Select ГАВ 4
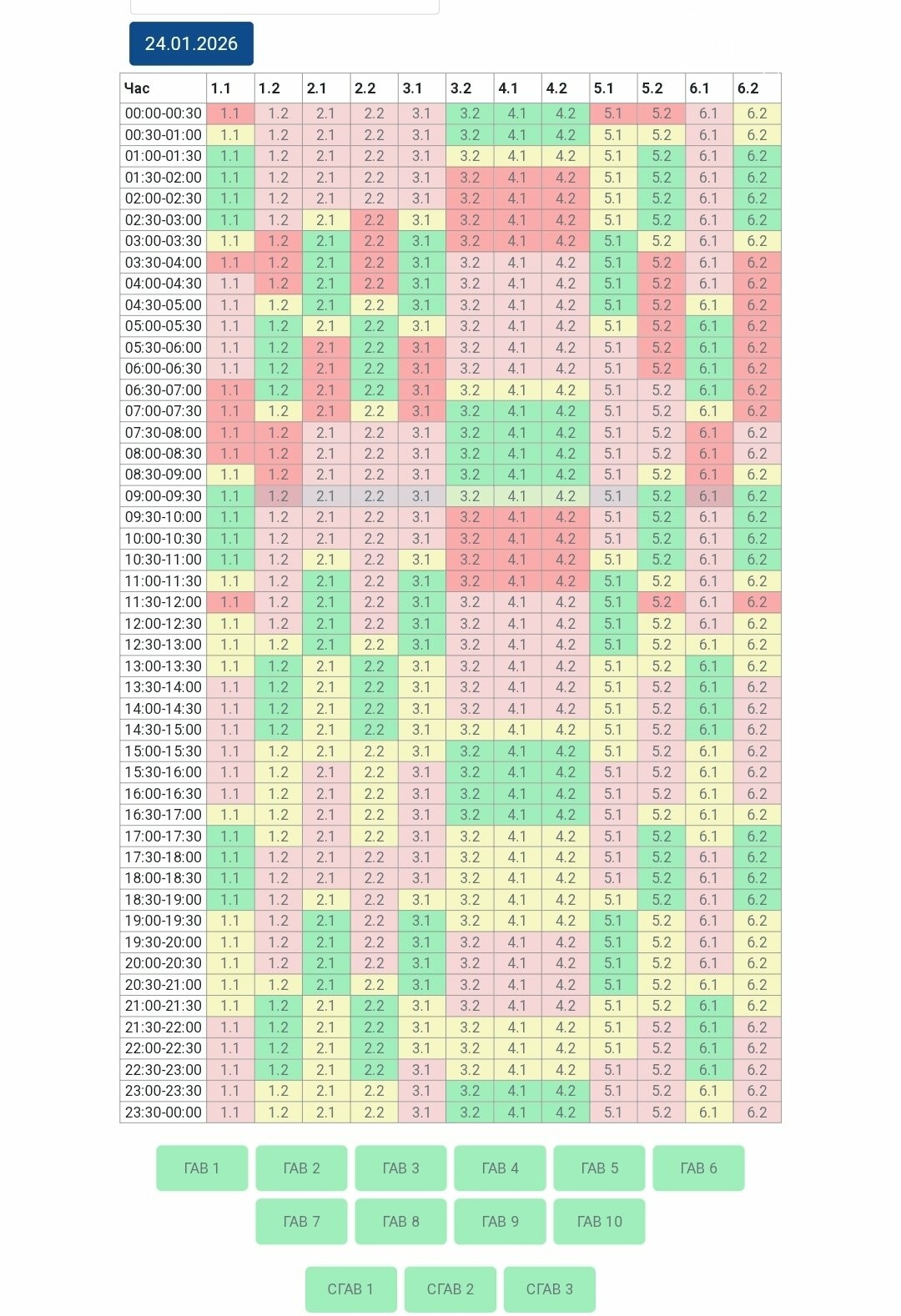This screenshot has height=1316, width=901. click(500, 1168)
